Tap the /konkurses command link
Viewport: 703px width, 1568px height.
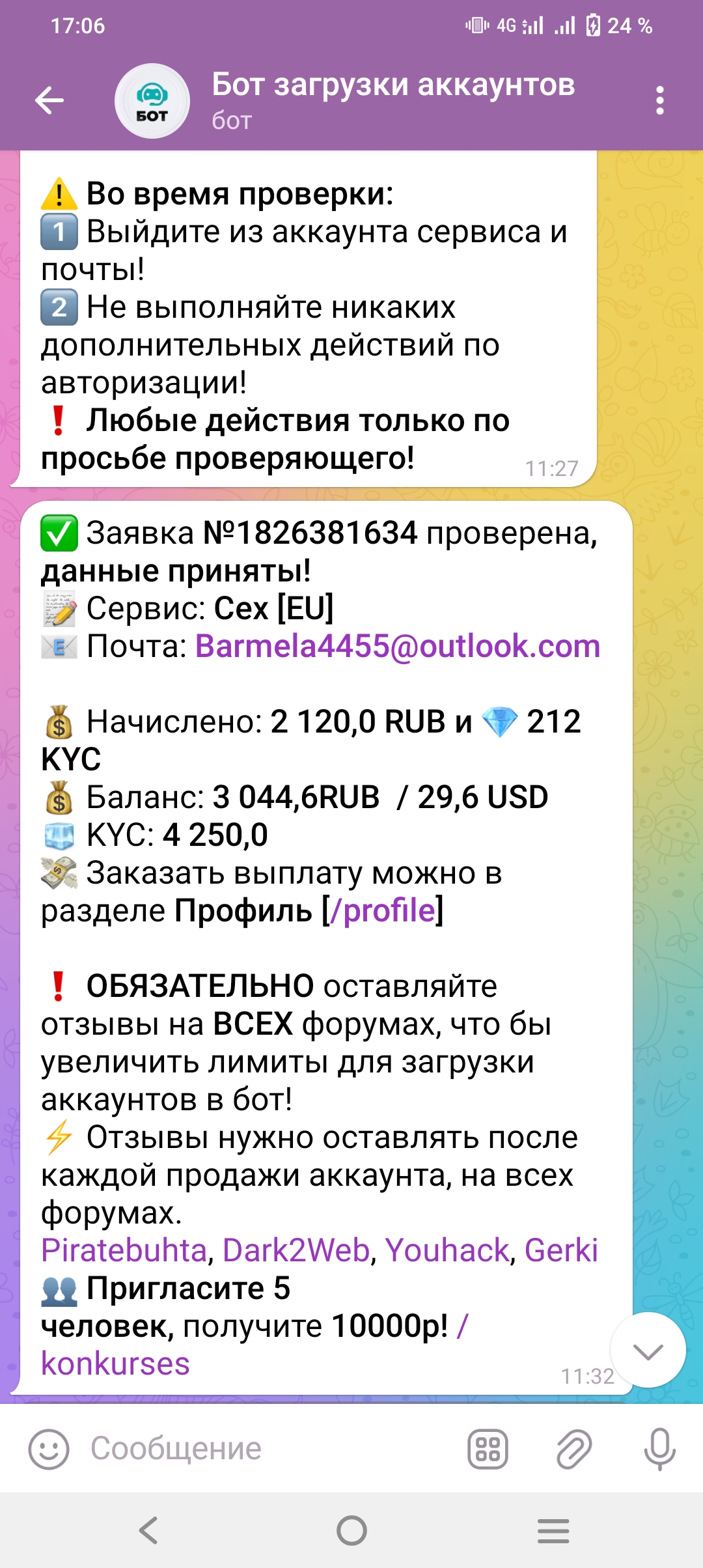point(115,1364)
